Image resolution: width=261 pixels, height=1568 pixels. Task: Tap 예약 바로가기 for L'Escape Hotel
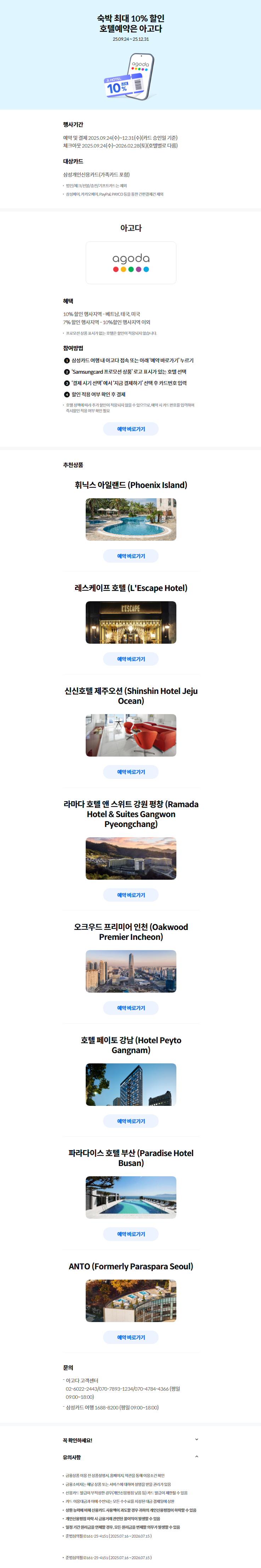(130, 659)
